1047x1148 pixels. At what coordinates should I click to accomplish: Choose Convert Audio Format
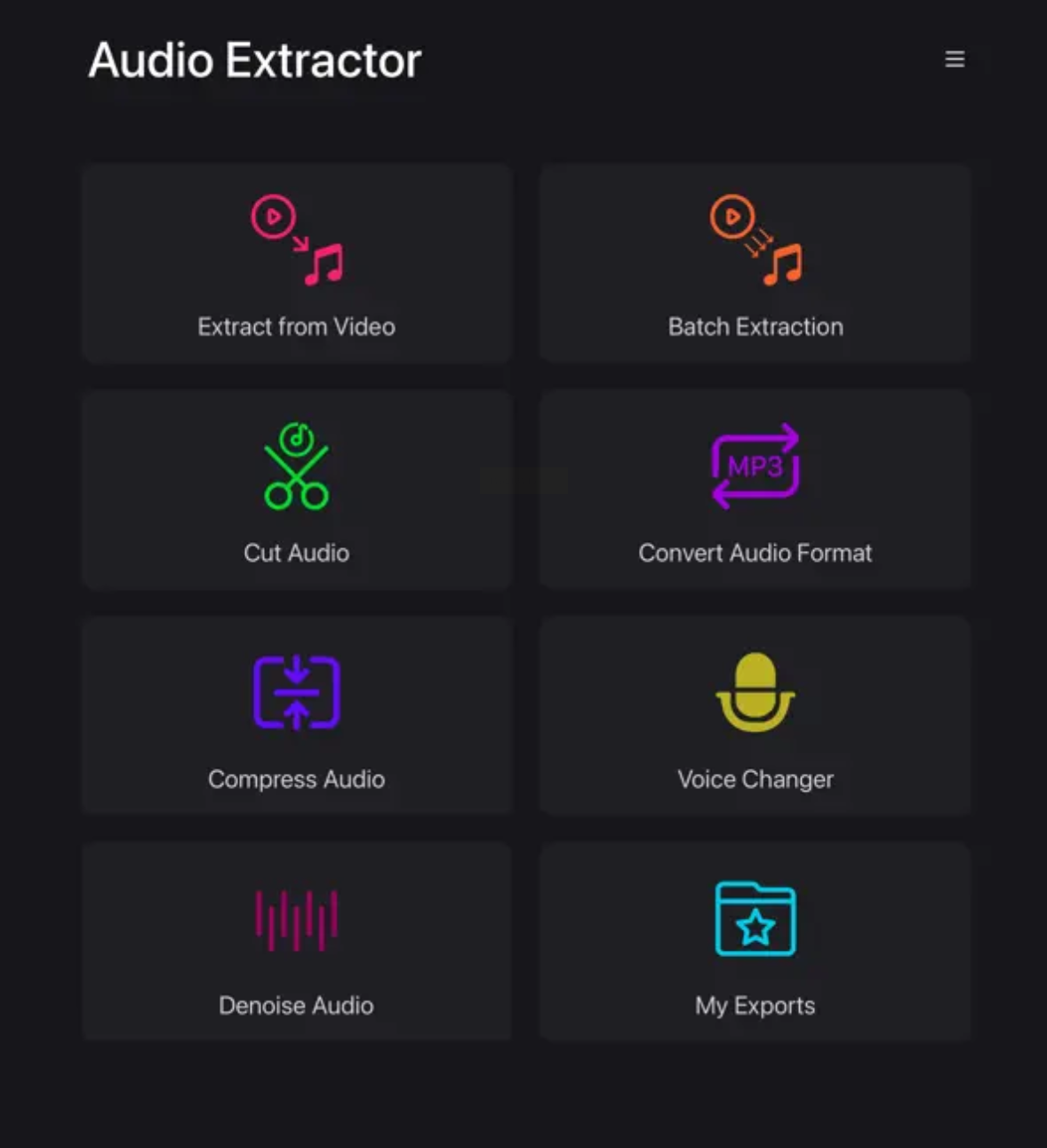pos(755,490)
